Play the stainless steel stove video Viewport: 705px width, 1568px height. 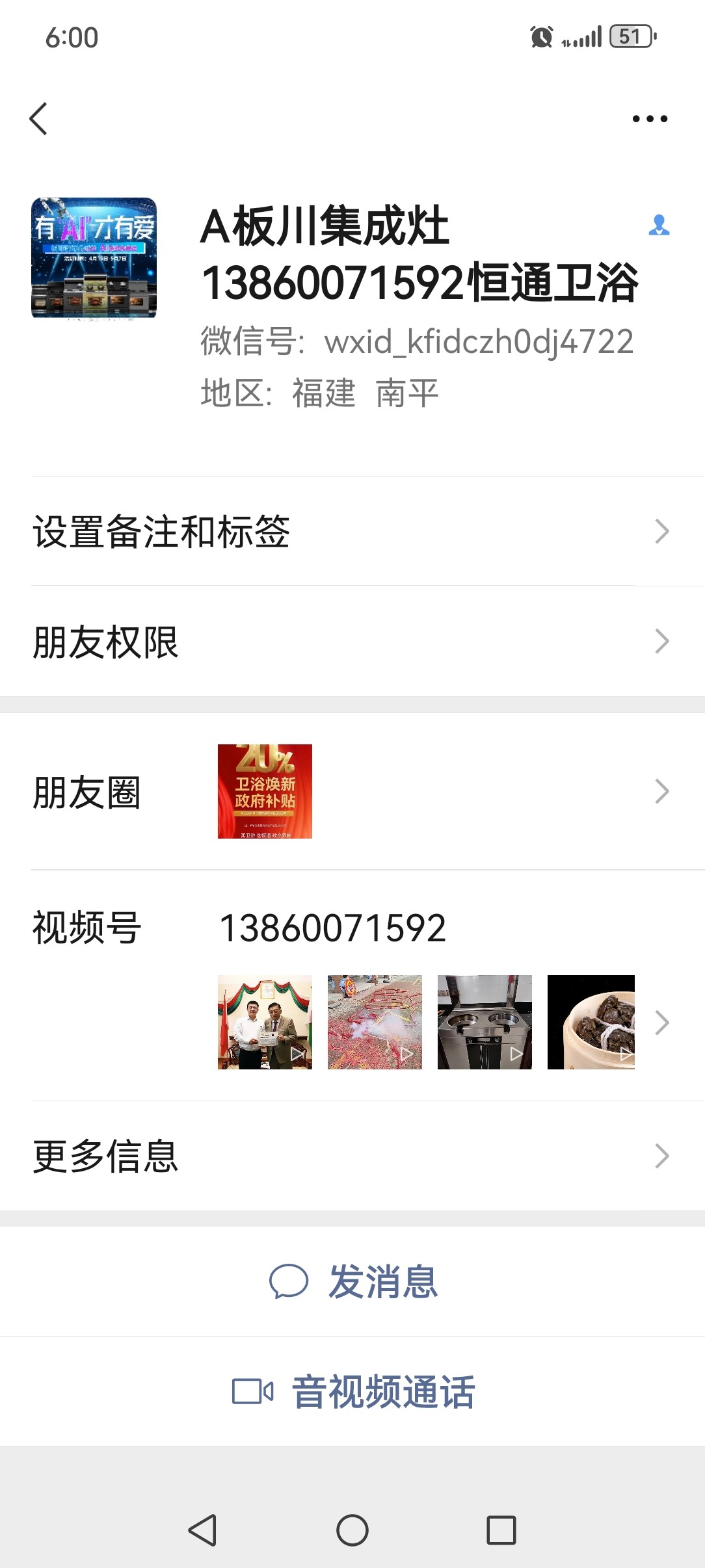click(485, 1022)
